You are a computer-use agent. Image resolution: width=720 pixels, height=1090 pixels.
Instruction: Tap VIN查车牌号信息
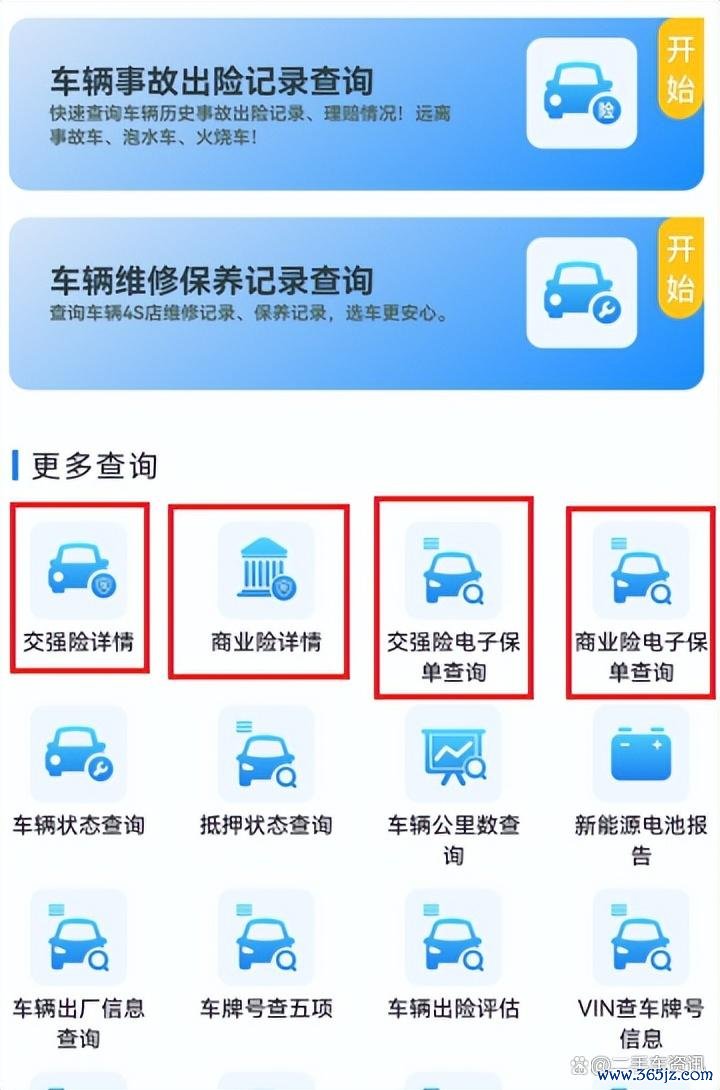pos(641,938)
